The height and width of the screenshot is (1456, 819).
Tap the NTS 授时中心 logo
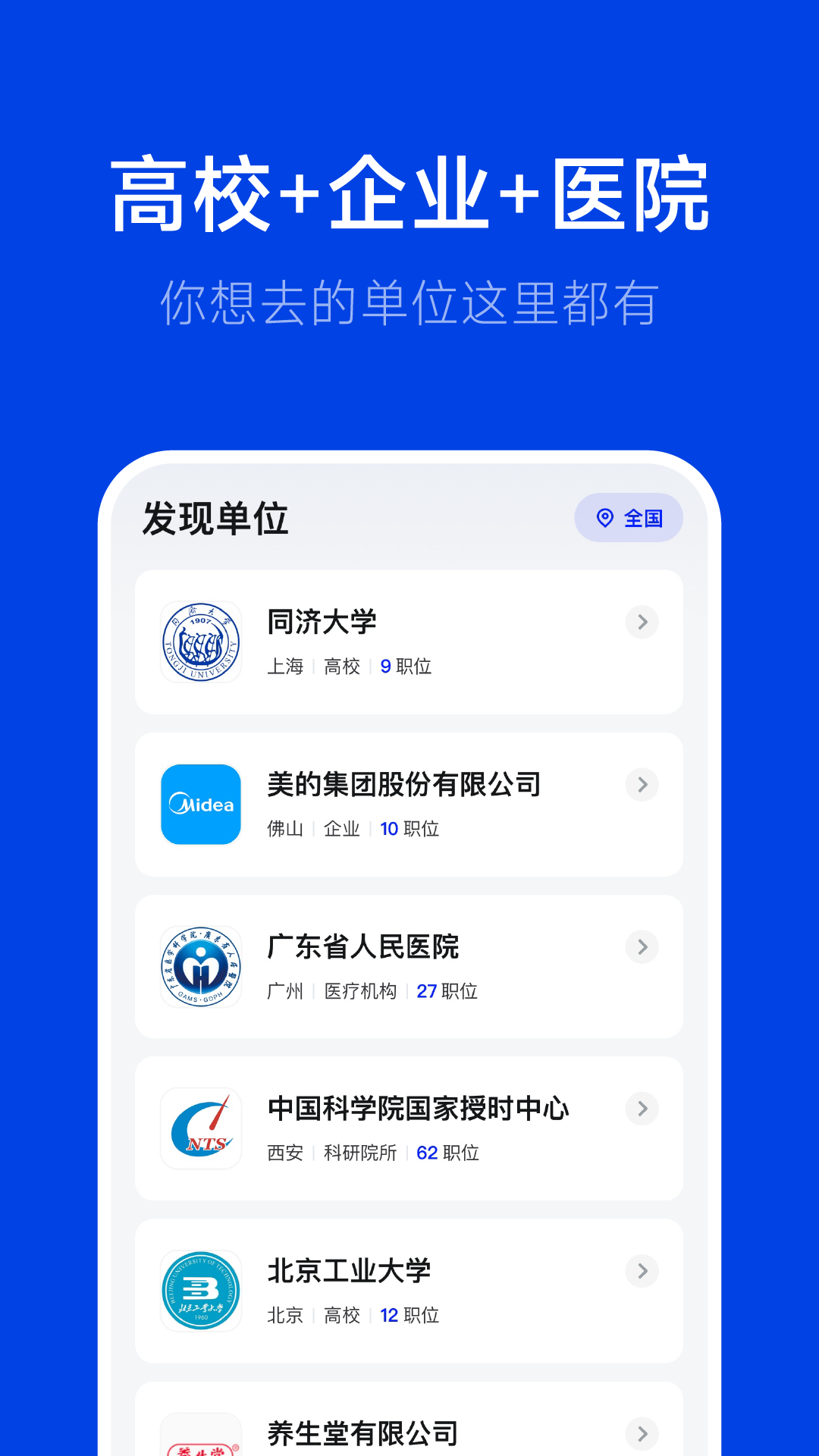[200, 1128]
